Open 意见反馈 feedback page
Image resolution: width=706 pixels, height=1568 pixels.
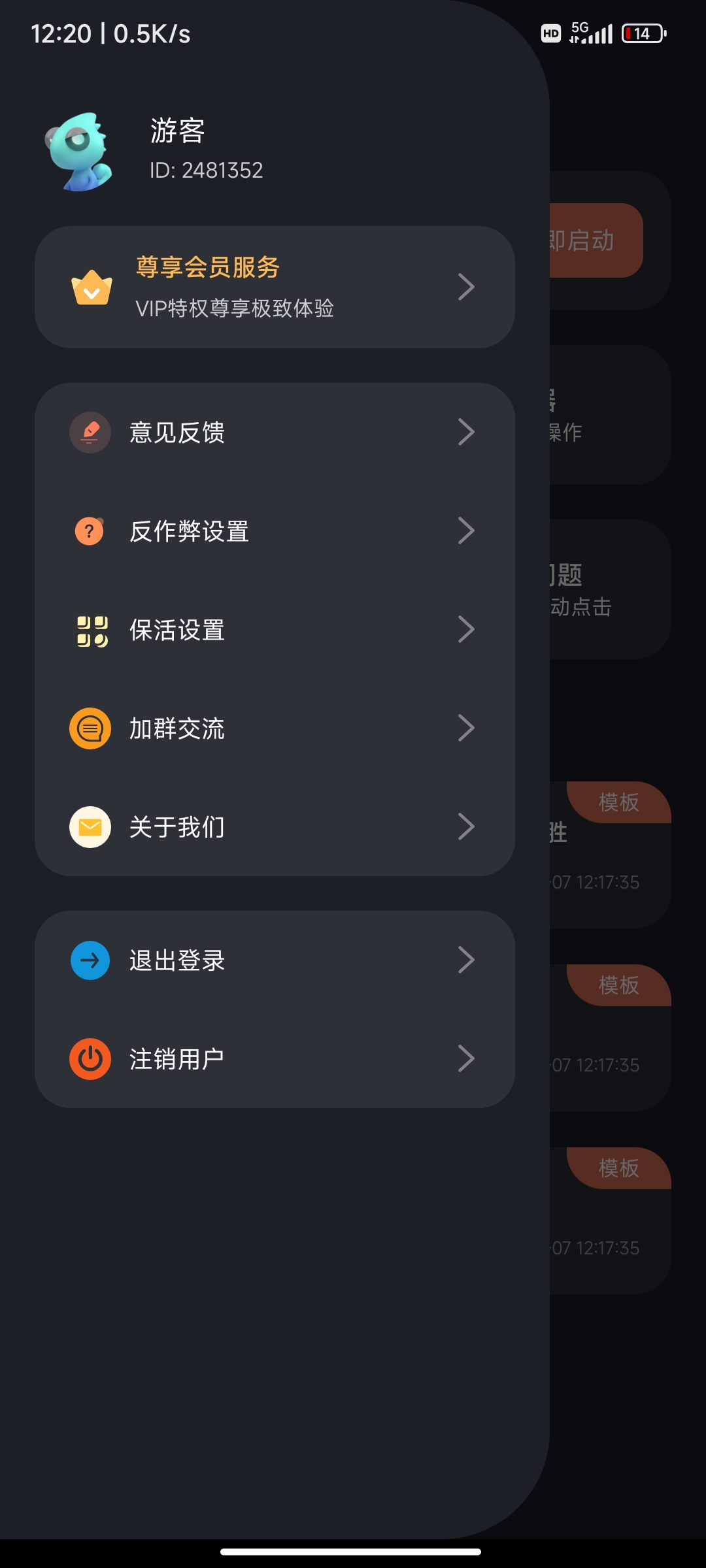coord(275,433)
